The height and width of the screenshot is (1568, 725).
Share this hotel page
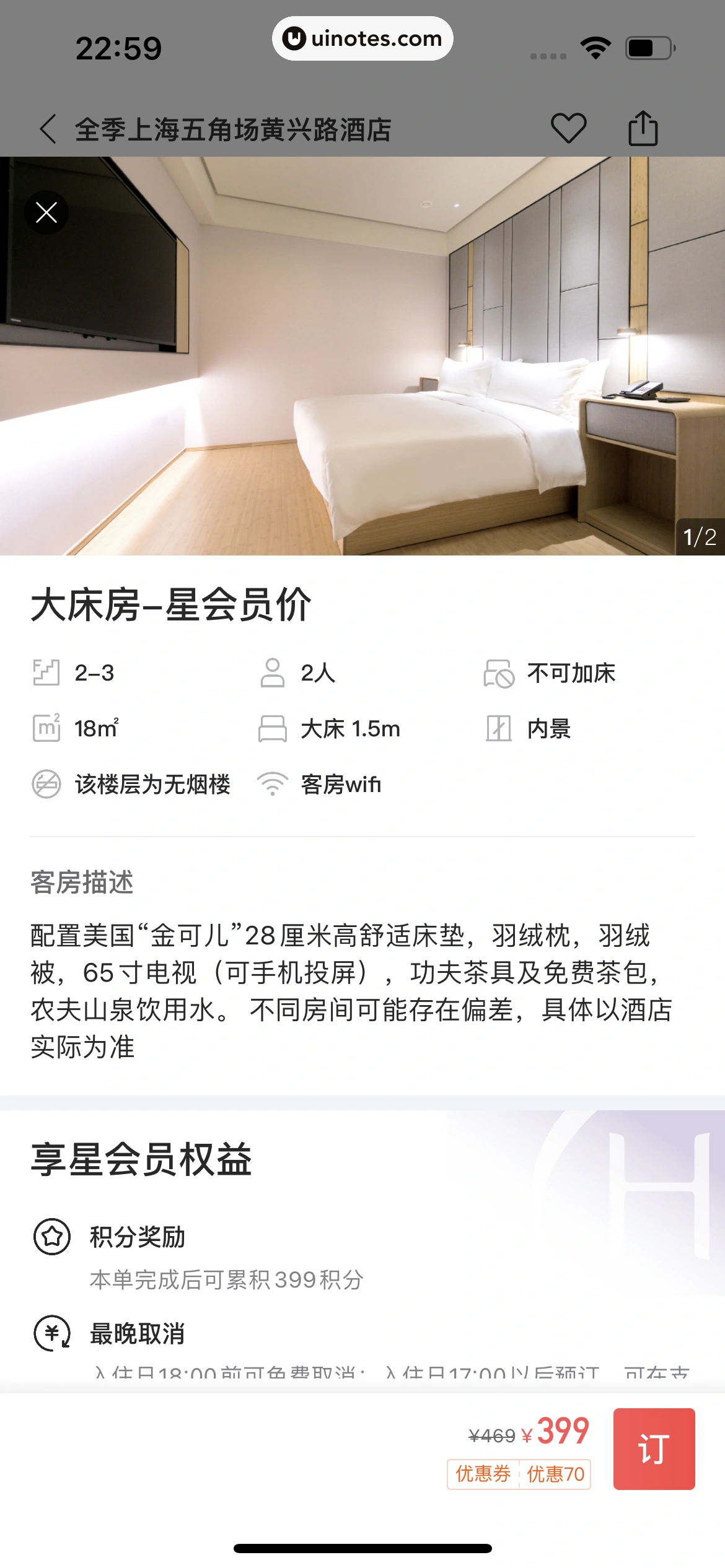[643, 128]
